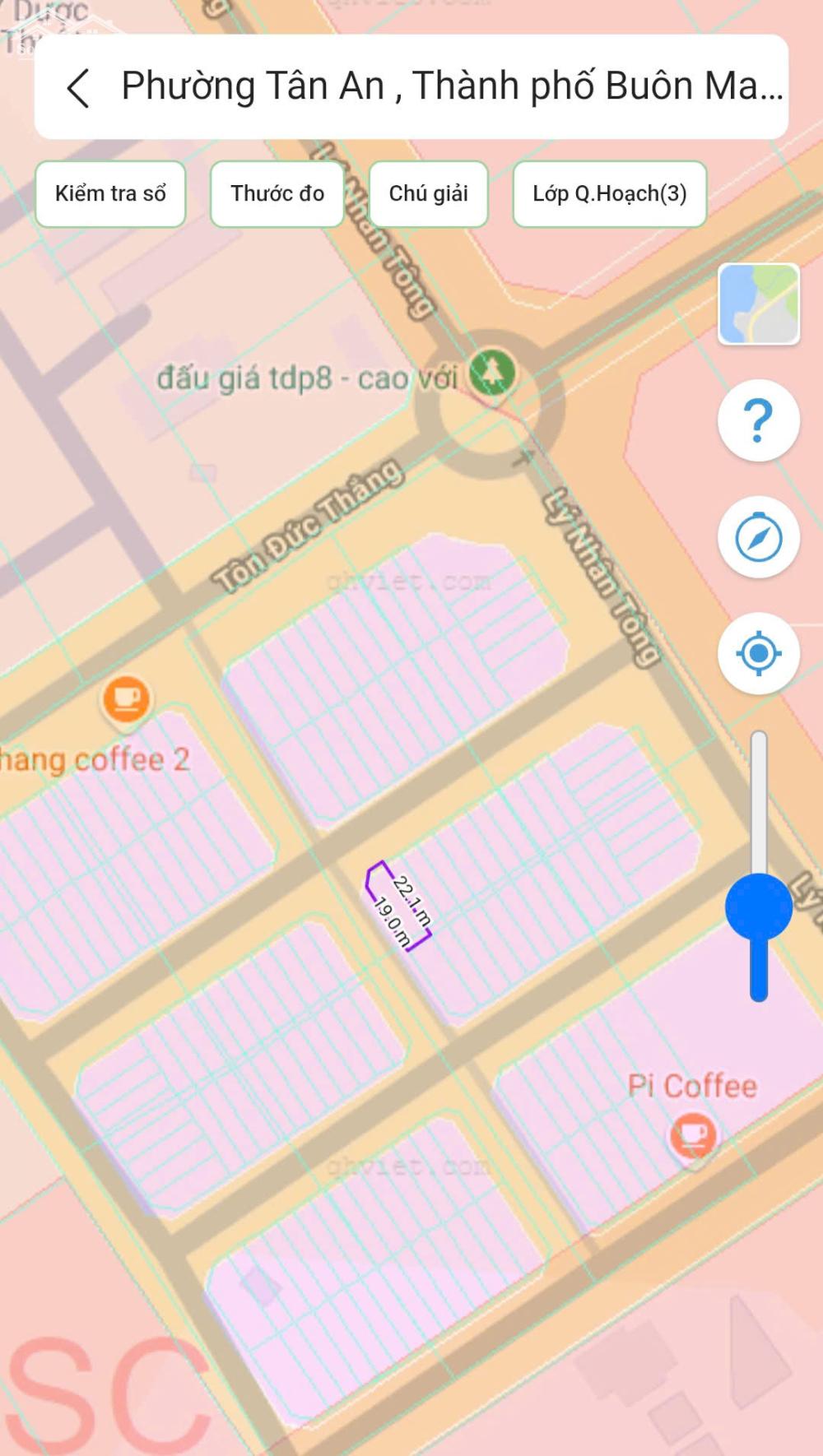Go back with the arrow icon
The image size is (823, 1456).
pyautogui.click(x=78, y=88)
